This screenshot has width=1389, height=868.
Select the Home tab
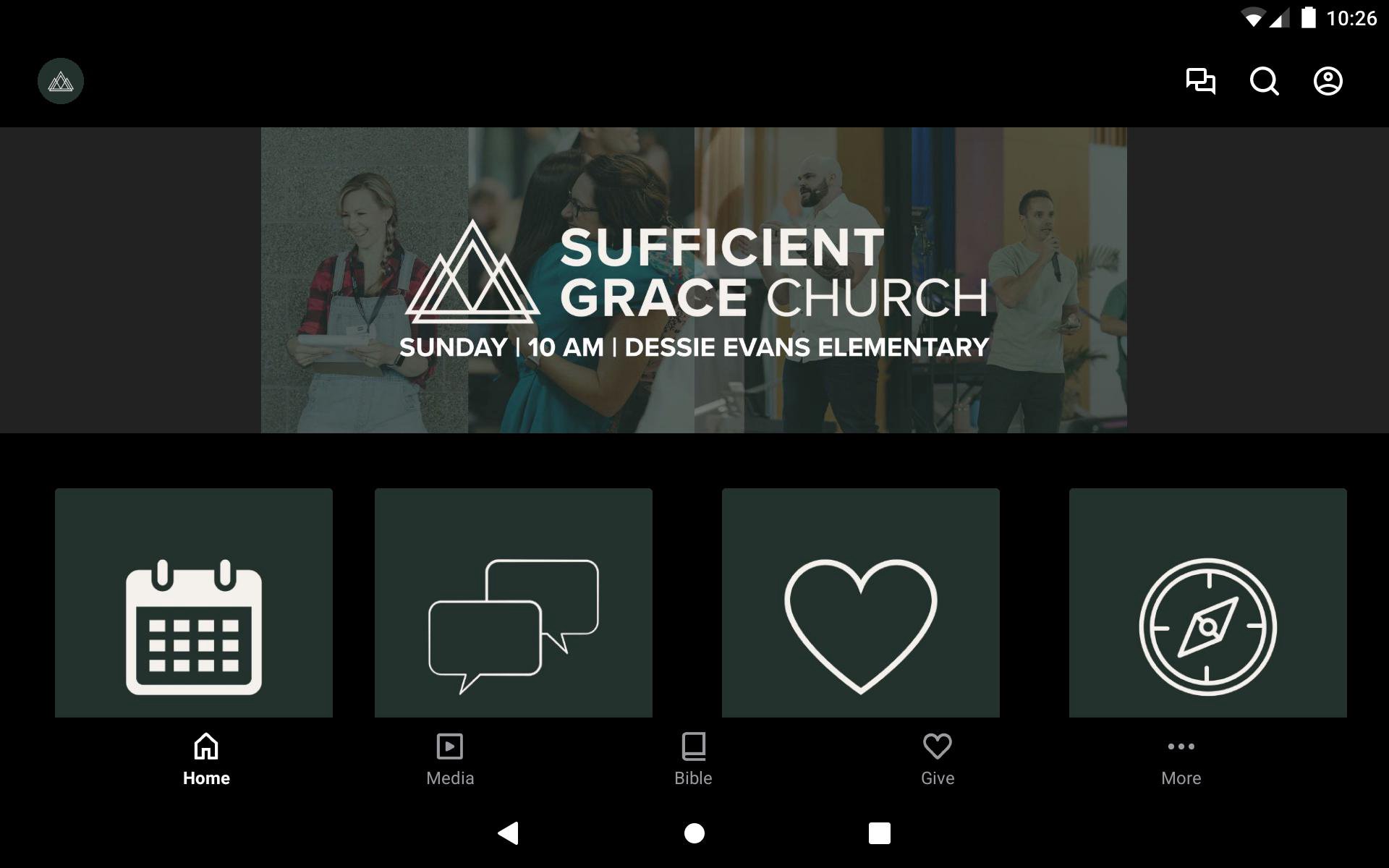206,759
